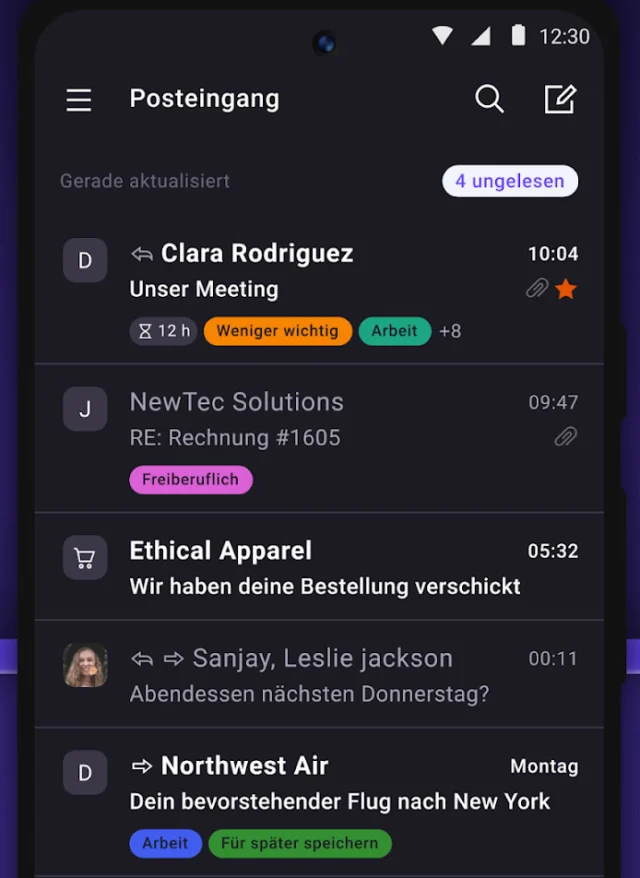
Task: Select Ethical Apparel email via cart avatar
Action: tap(85, 558)
